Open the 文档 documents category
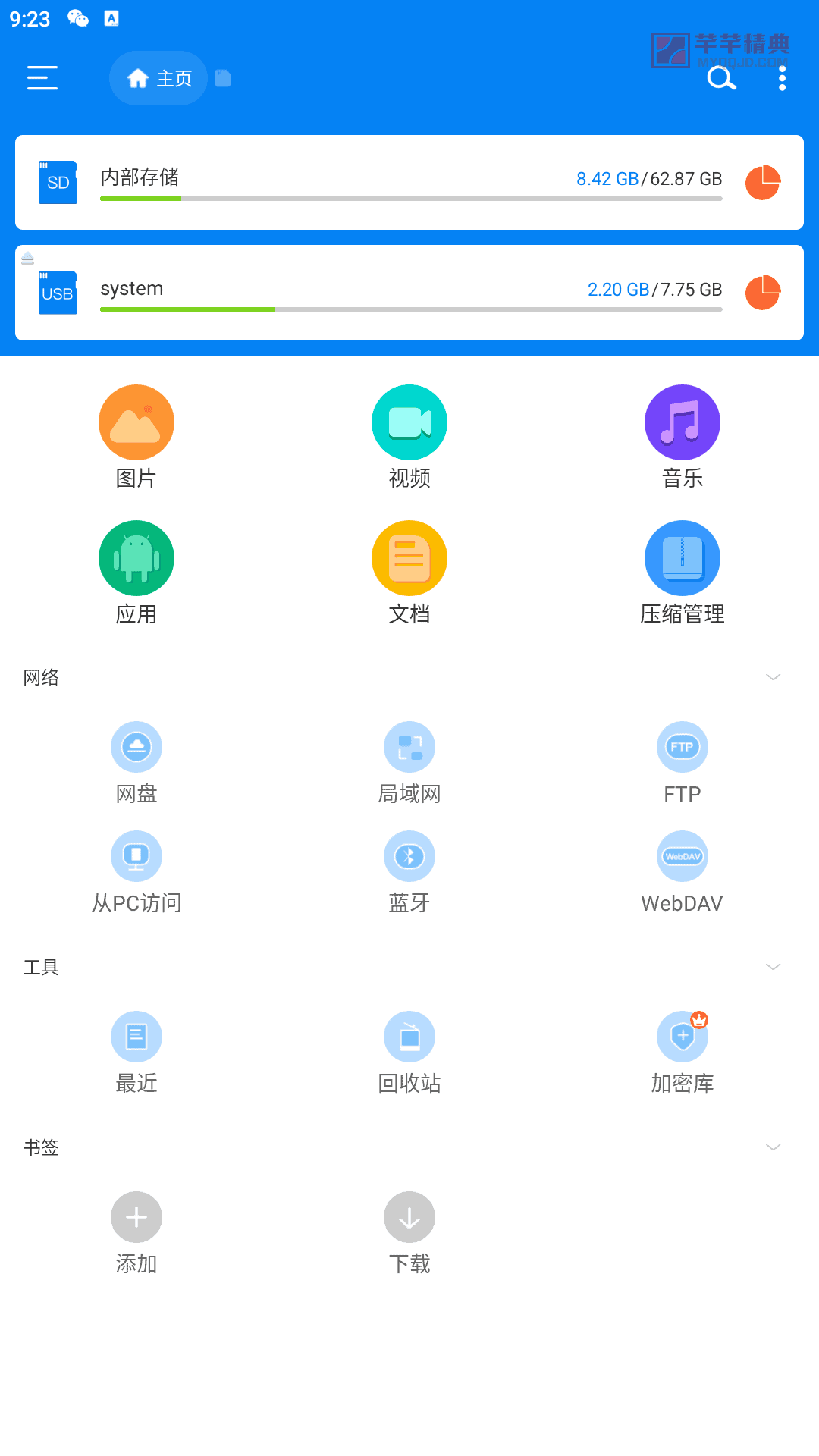819x1456 pixels. click(x=409, y=573)
